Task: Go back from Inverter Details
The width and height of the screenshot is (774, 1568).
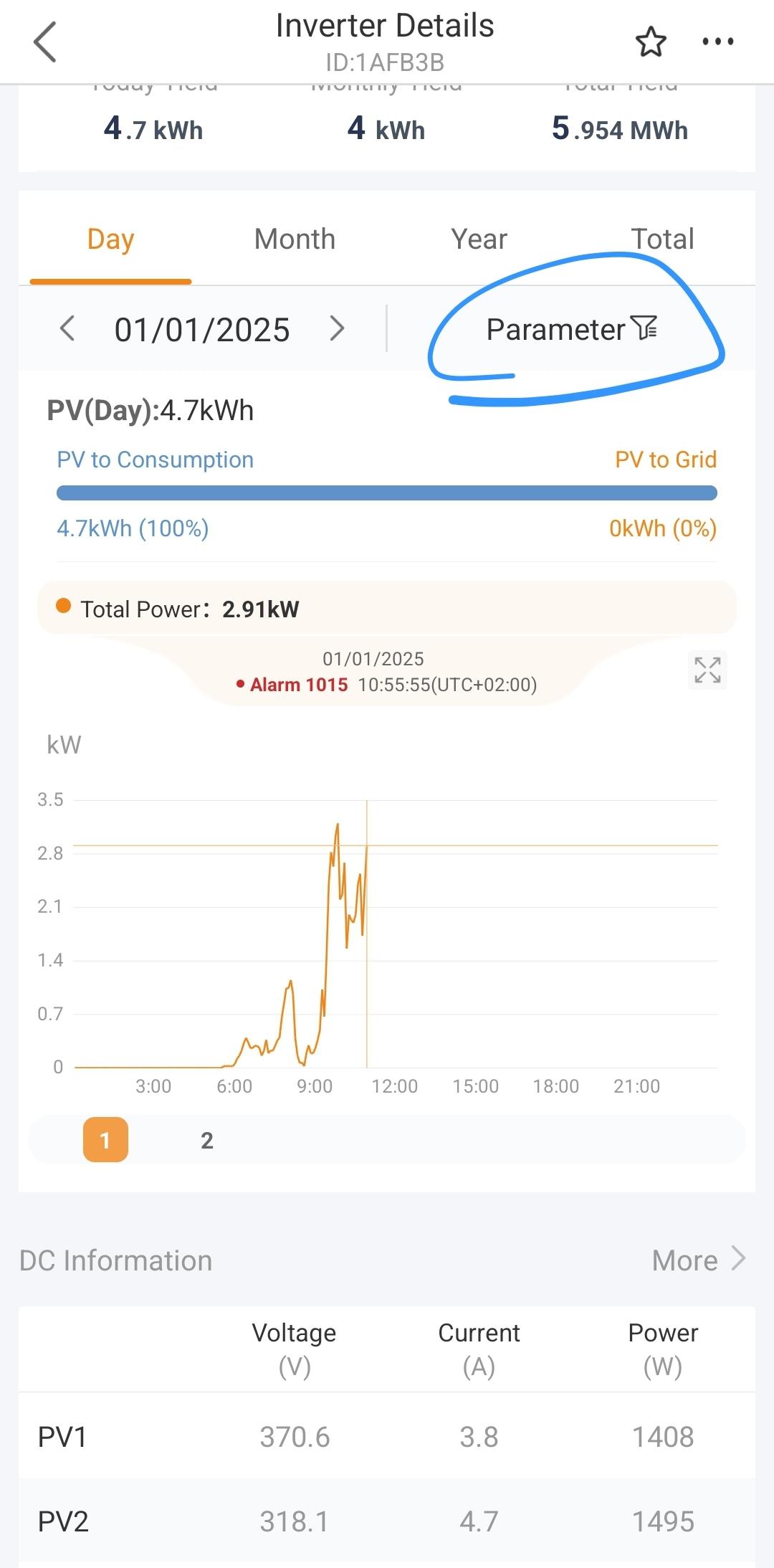Action: [45, 42]
